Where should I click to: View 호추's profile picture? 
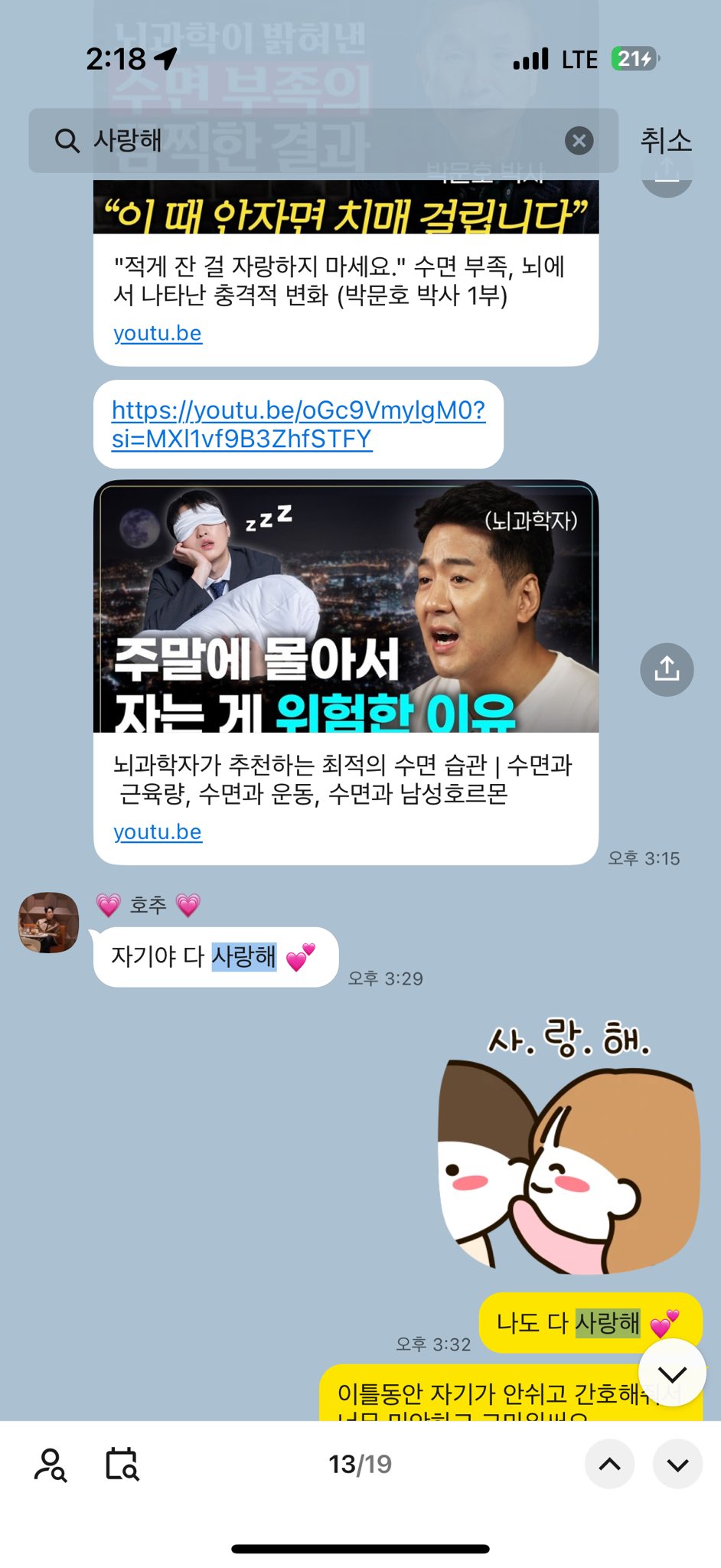(x=48, y=922)
